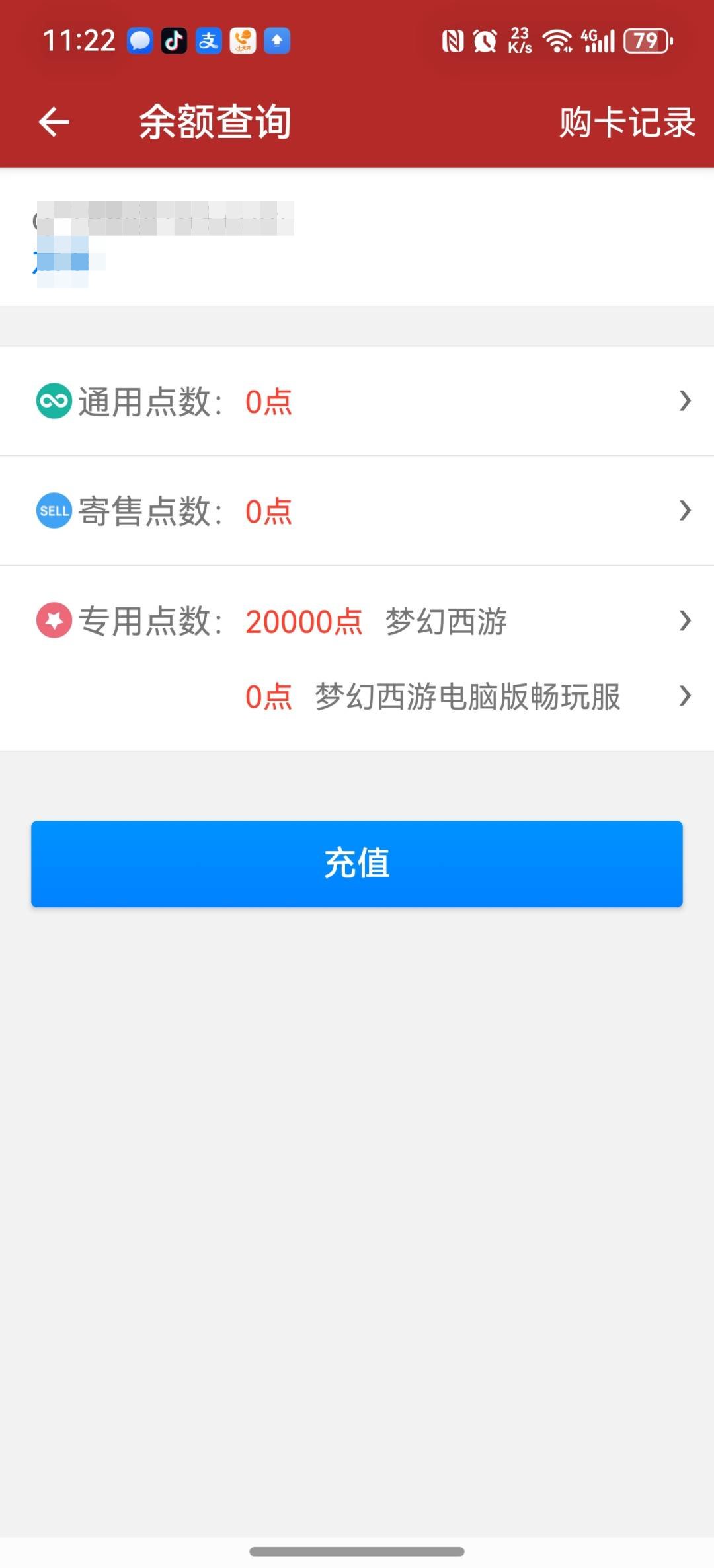Expand details for 寄售点数 balance
The width and height of the screenshot is (714, 1568).
click(x=686, y=510)
